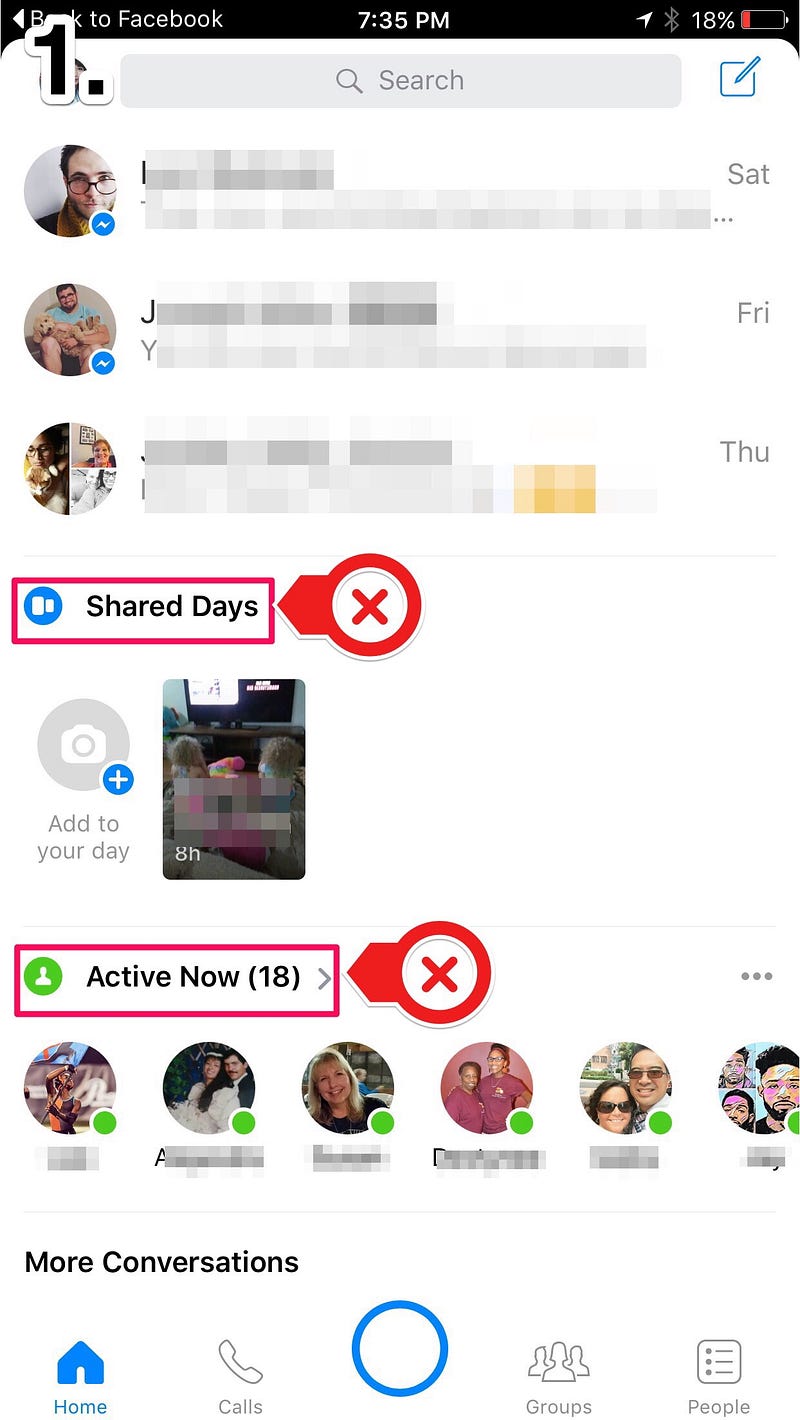Return via Back to Facebook
Viewport: 800px width, 1420px height.
pyautogui.click(x=118, y=19)
